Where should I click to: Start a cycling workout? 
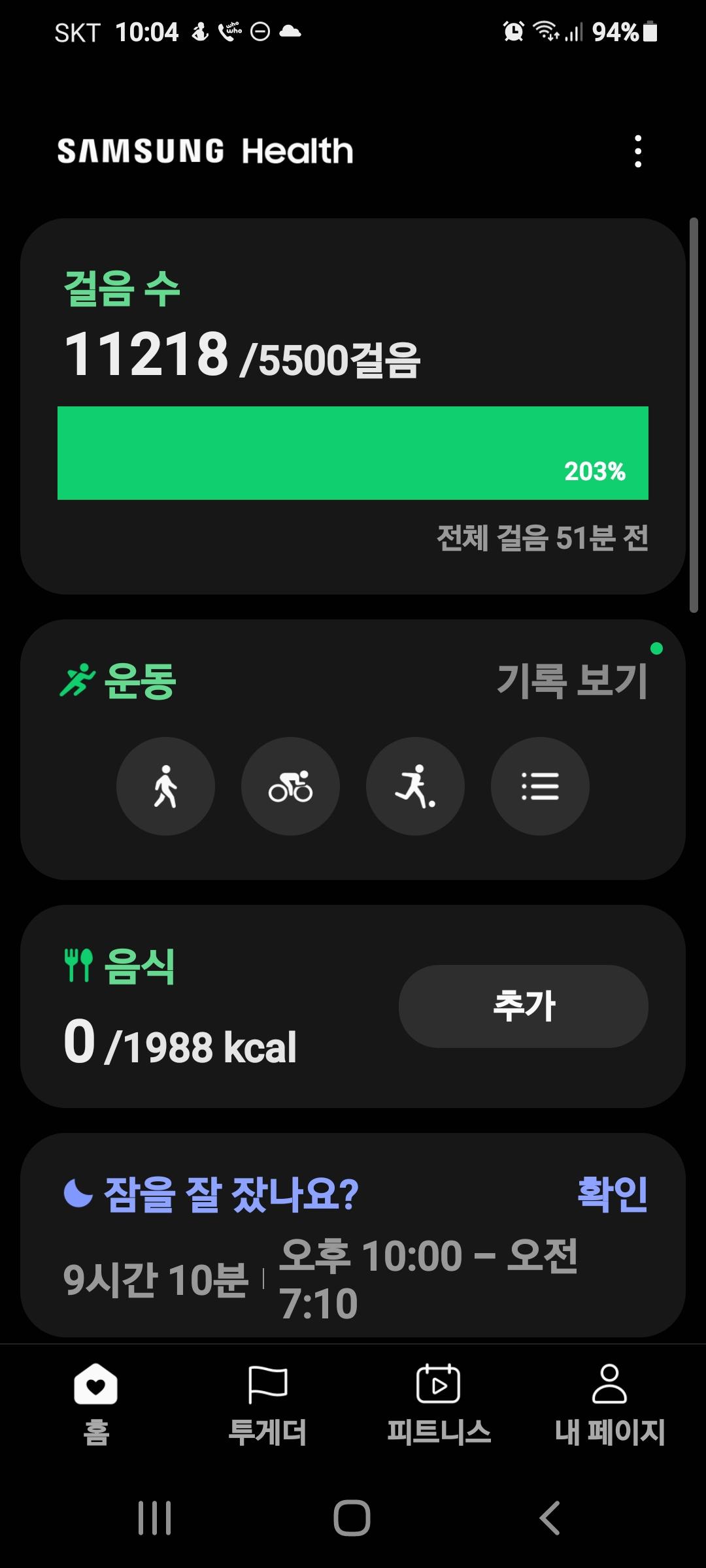(x=290, y=786)
